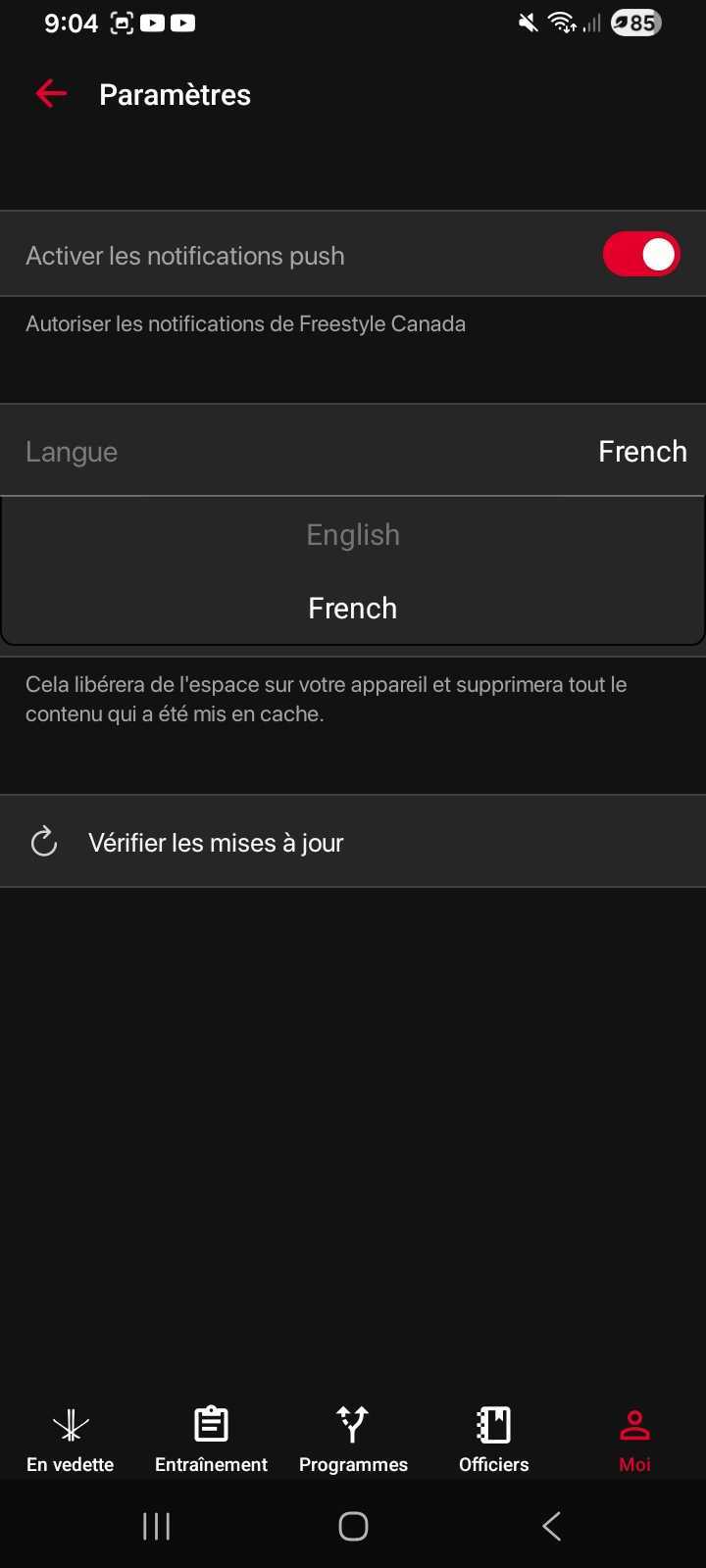Image resolution: width=706 pixels, height=1568 pixels.
Task: Open the Officiers handbook icon
Action: [x=493, y=1424]
